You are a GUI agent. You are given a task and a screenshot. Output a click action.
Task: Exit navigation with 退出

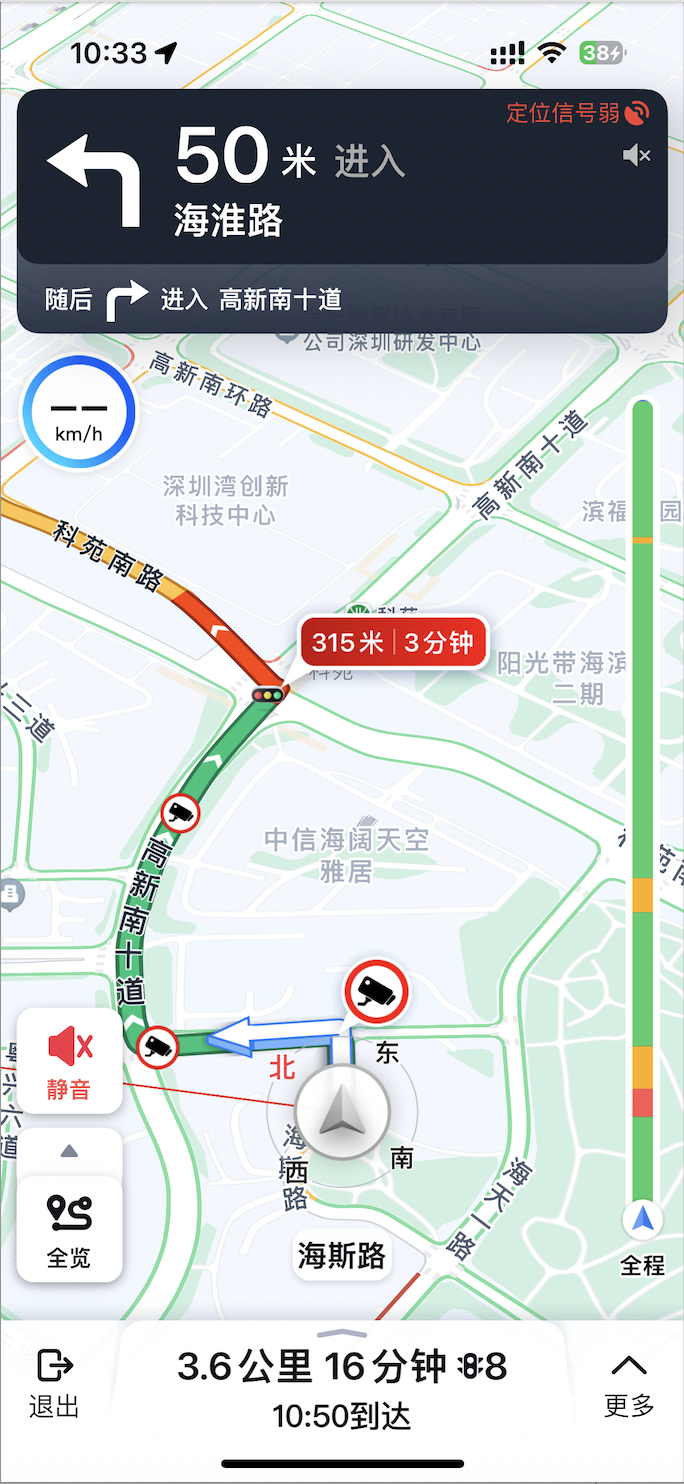pos(54,1383)
